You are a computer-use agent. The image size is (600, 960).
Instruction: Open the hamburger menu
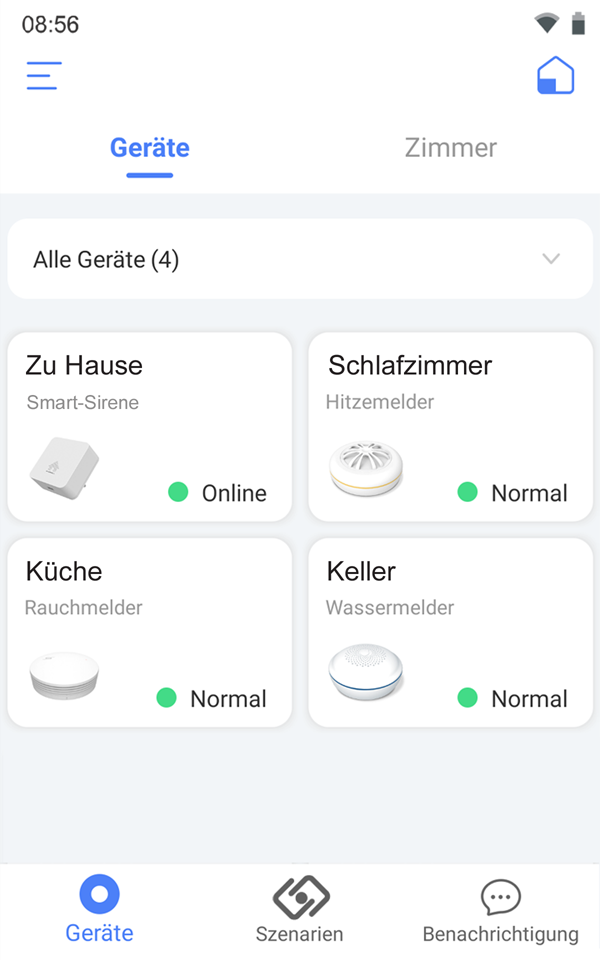pyautogui.click(x=44, y=76)
